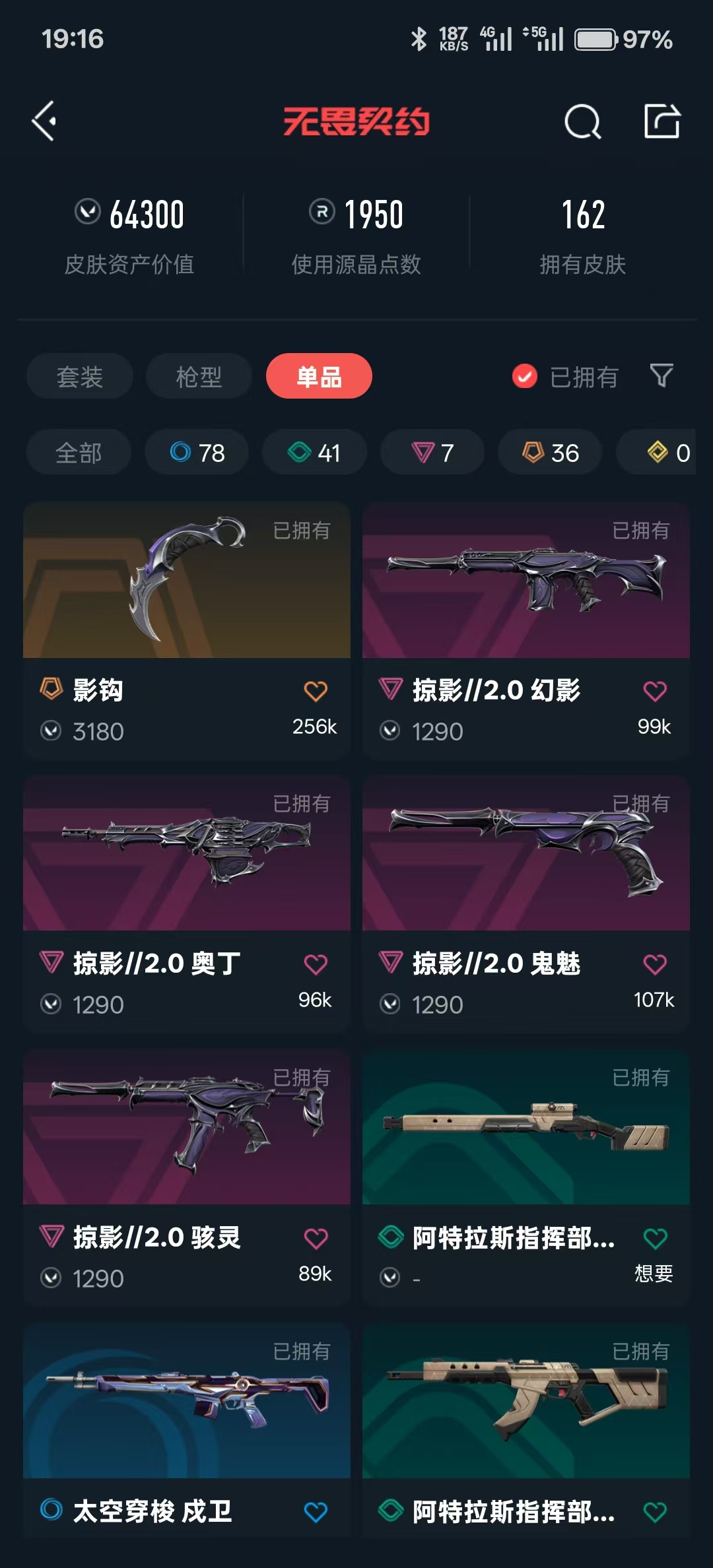This screenshot has height=1568, width=713.
Task: Filter by the pink tier chip 7
Action: pos(432,453)
